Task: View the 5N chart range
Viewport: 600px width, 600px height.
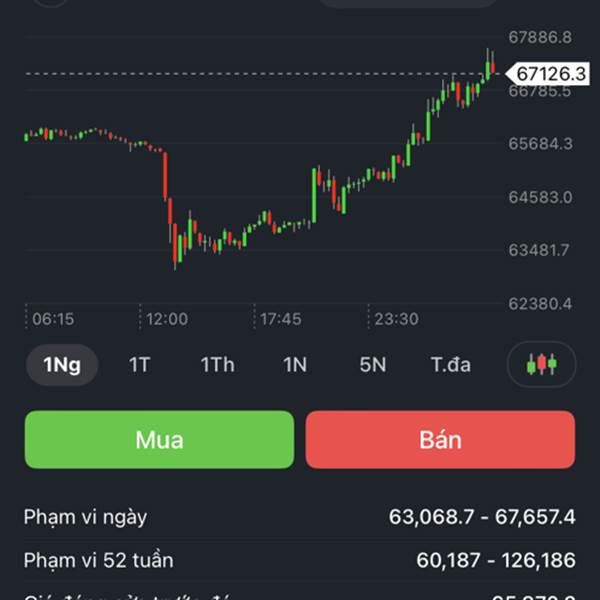Action: [372, 365]
